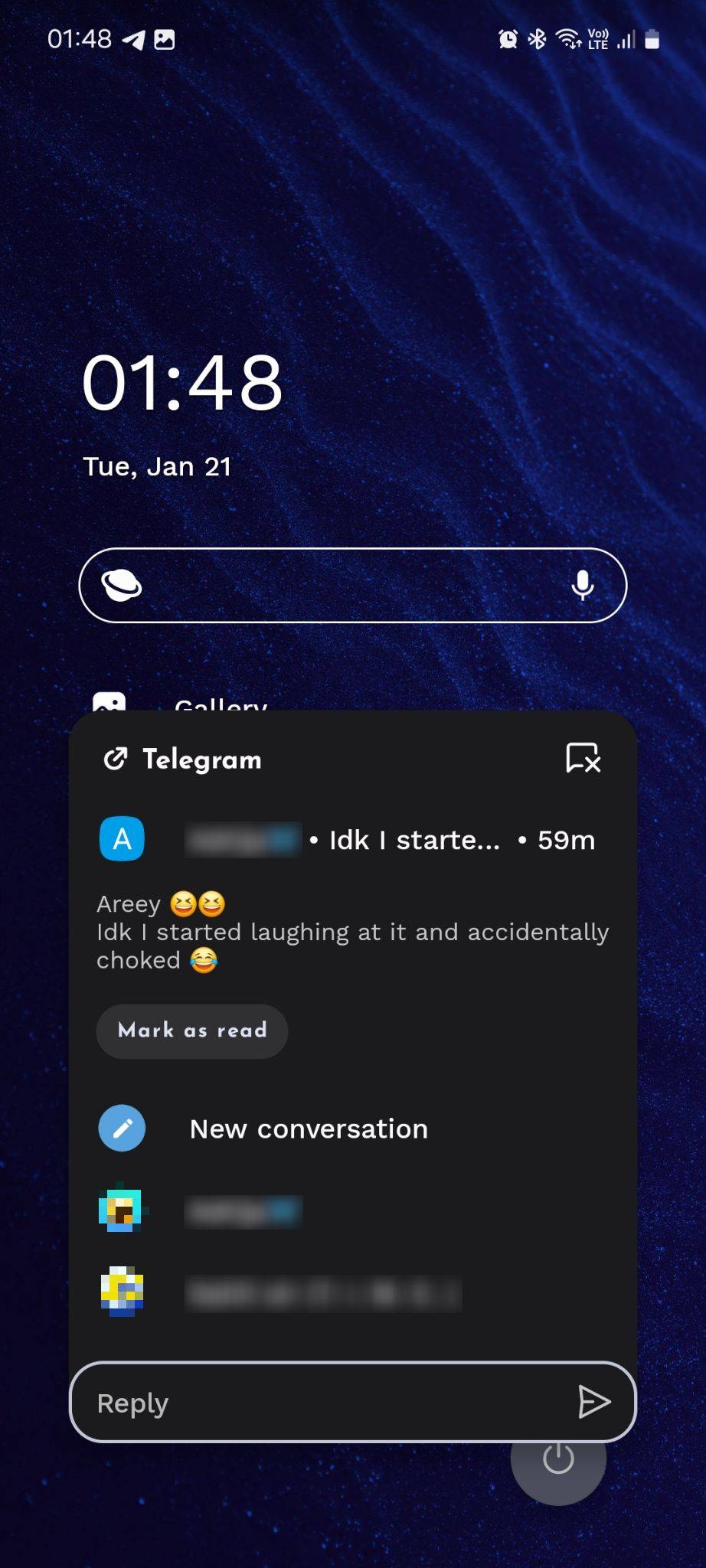Send the reply with arrow icon
The height and width of the screenshot is (1568, 706).
coord(594,1403)
